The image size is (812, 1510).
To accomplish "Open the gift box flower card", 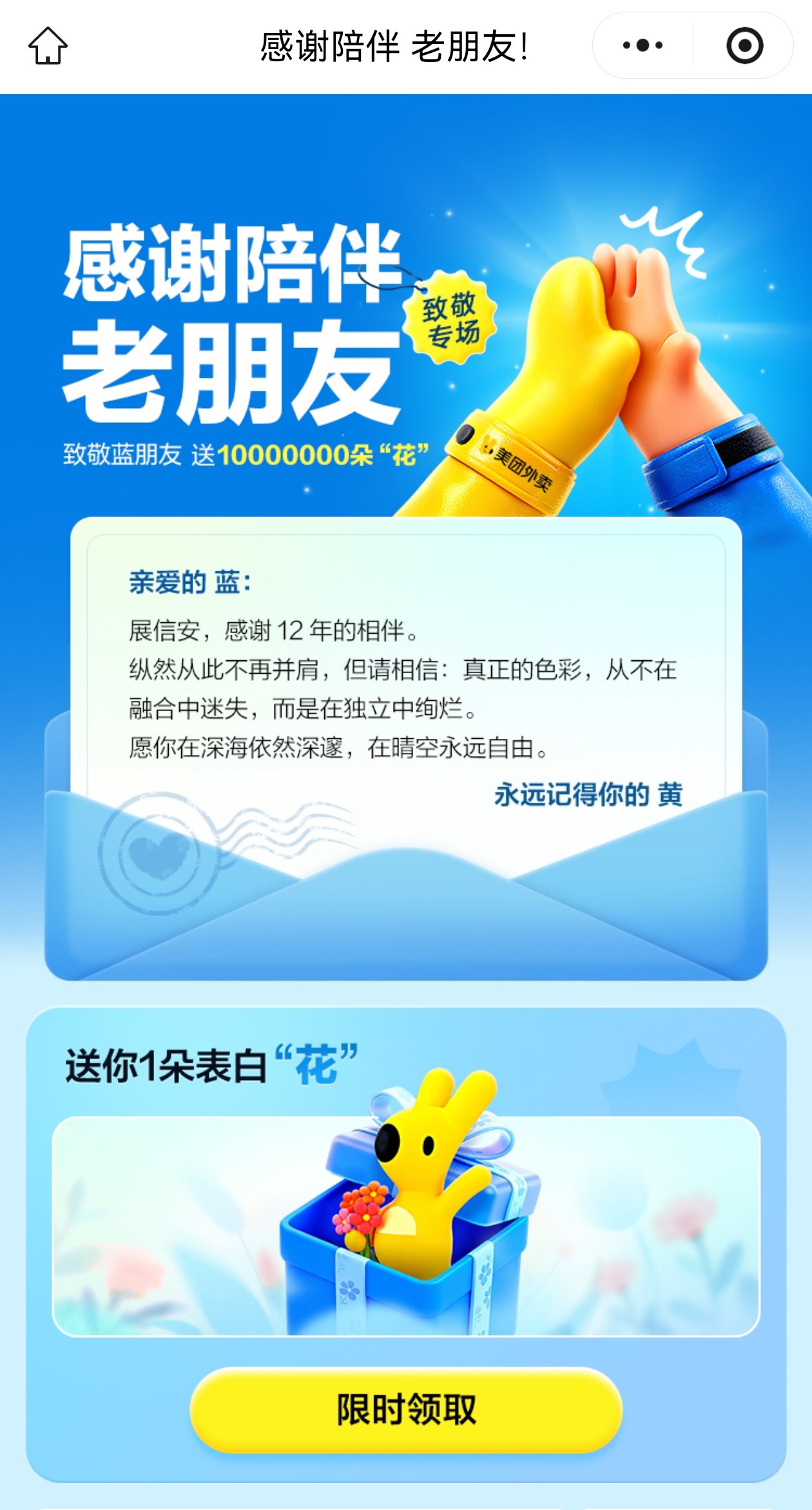I will point(406,1226).
